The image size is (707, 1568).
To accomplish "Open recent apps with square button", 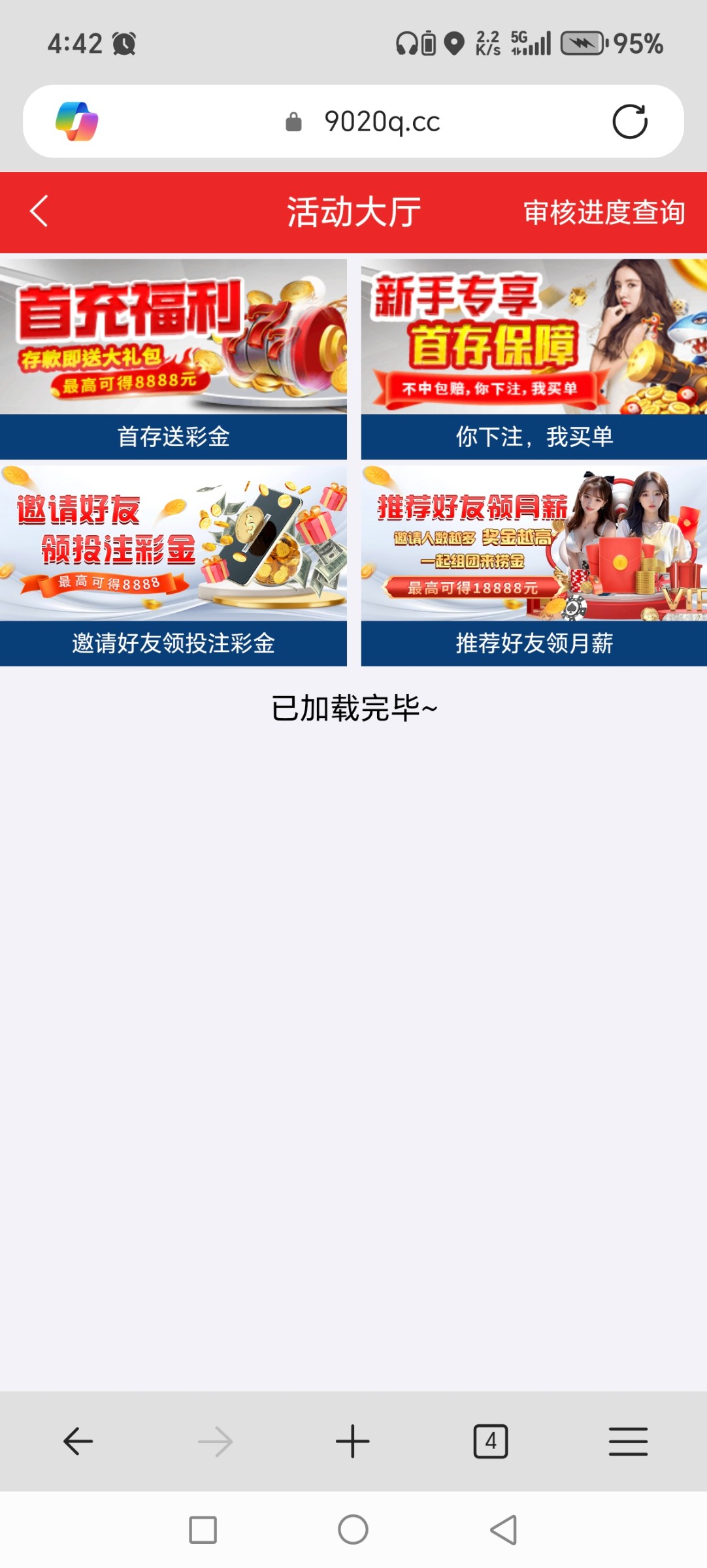I will coord(203,1529).
